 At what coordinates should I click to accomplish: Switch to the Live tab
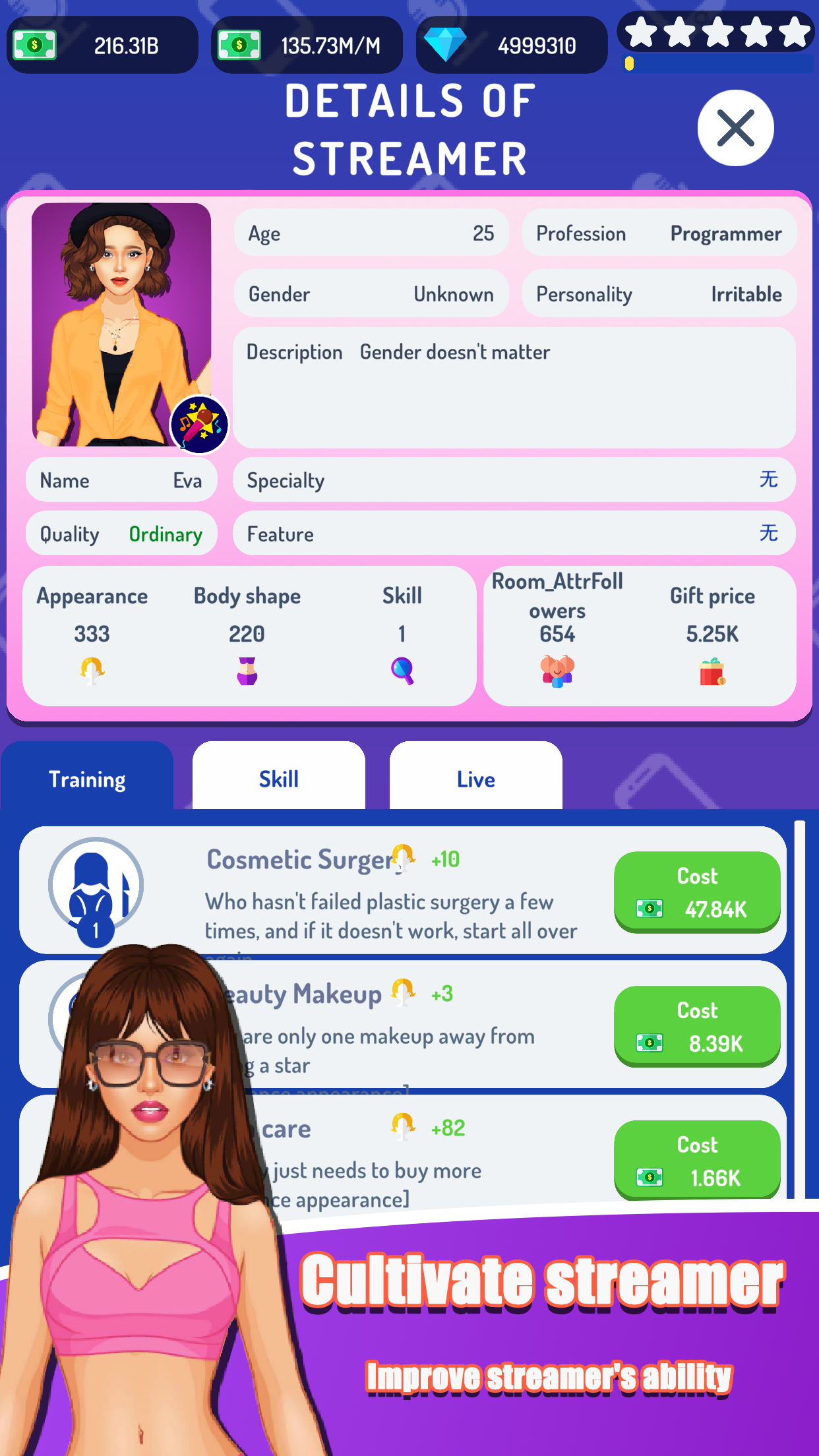click(x=475, y=779)
